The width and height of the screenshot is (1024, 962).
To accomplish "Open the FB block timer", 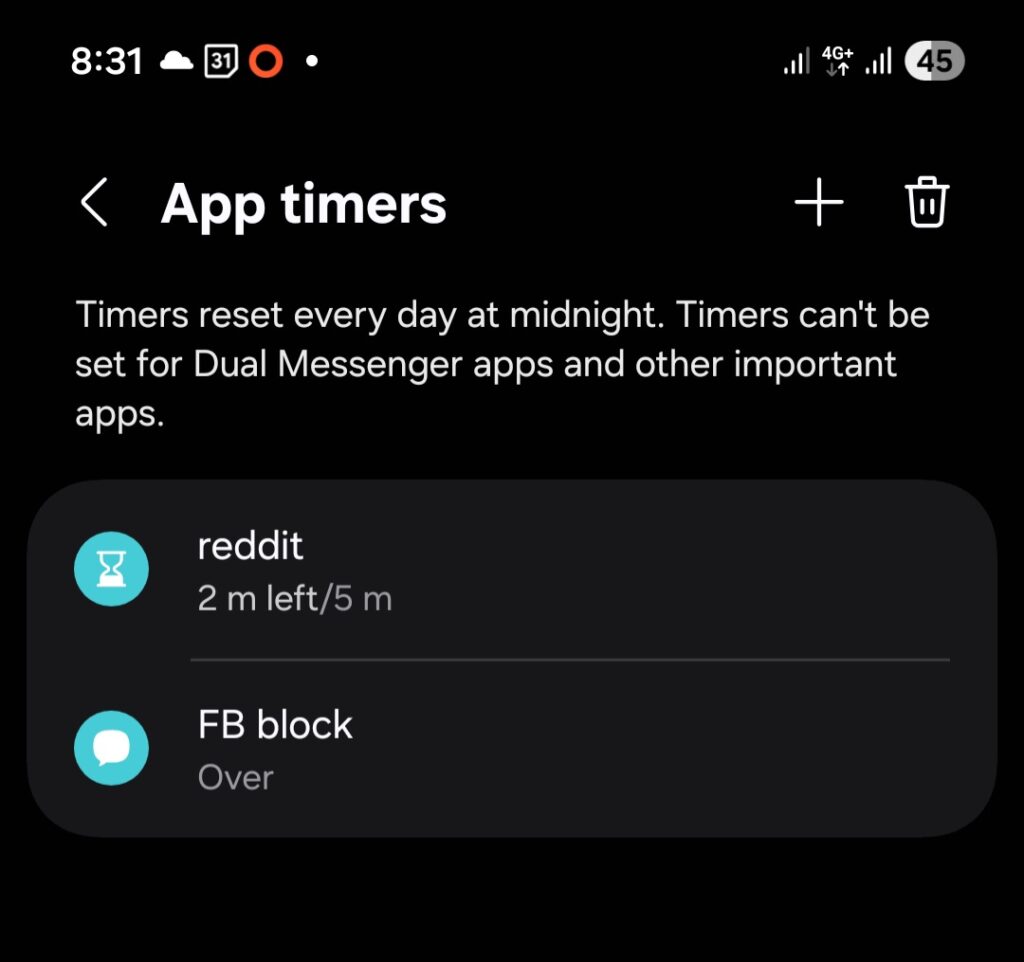I will (510, 749).
